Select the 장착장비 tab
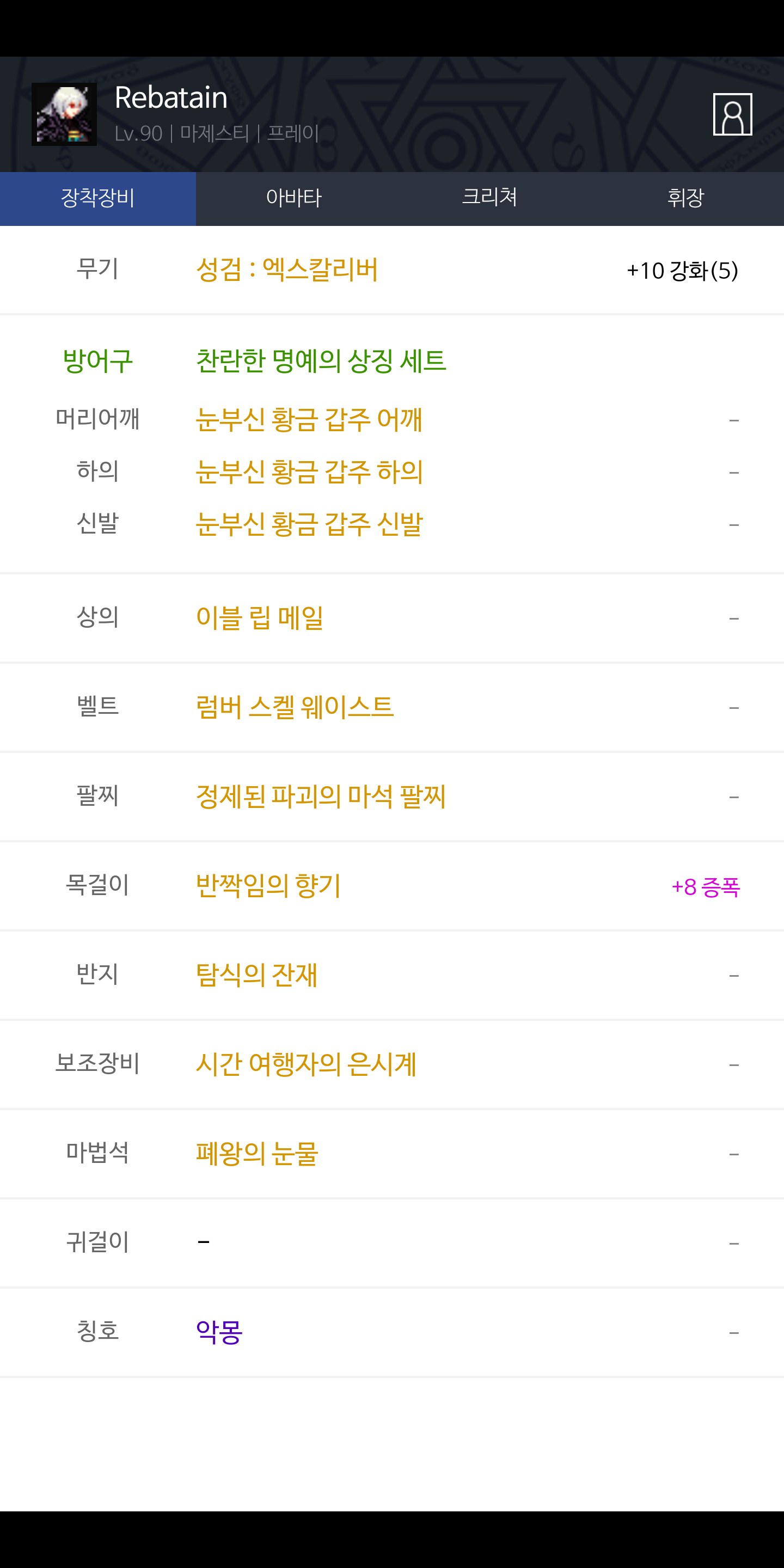Viewport: 784px width, 1568px height. coord(98,198)
